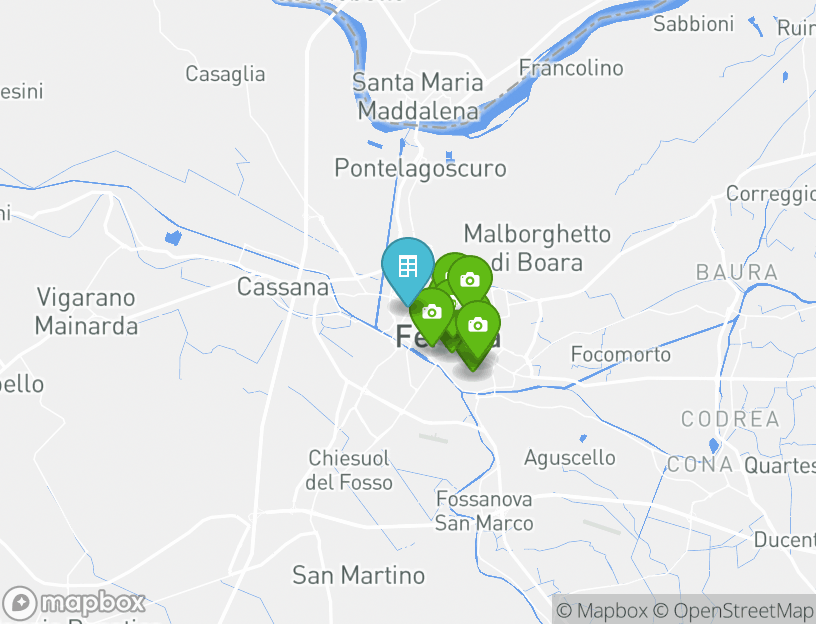Image resolution: width=816 pixels, height=624 pixels.
Task: Tap the mapbox logo link
Action: pyautogui.click(x=75, y=603)
